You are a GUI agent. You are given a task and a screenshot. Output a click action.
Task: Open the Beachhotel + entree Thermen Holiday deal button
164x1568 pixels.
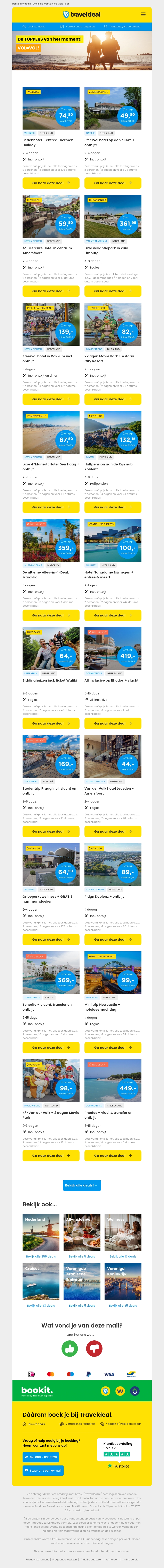51,183
